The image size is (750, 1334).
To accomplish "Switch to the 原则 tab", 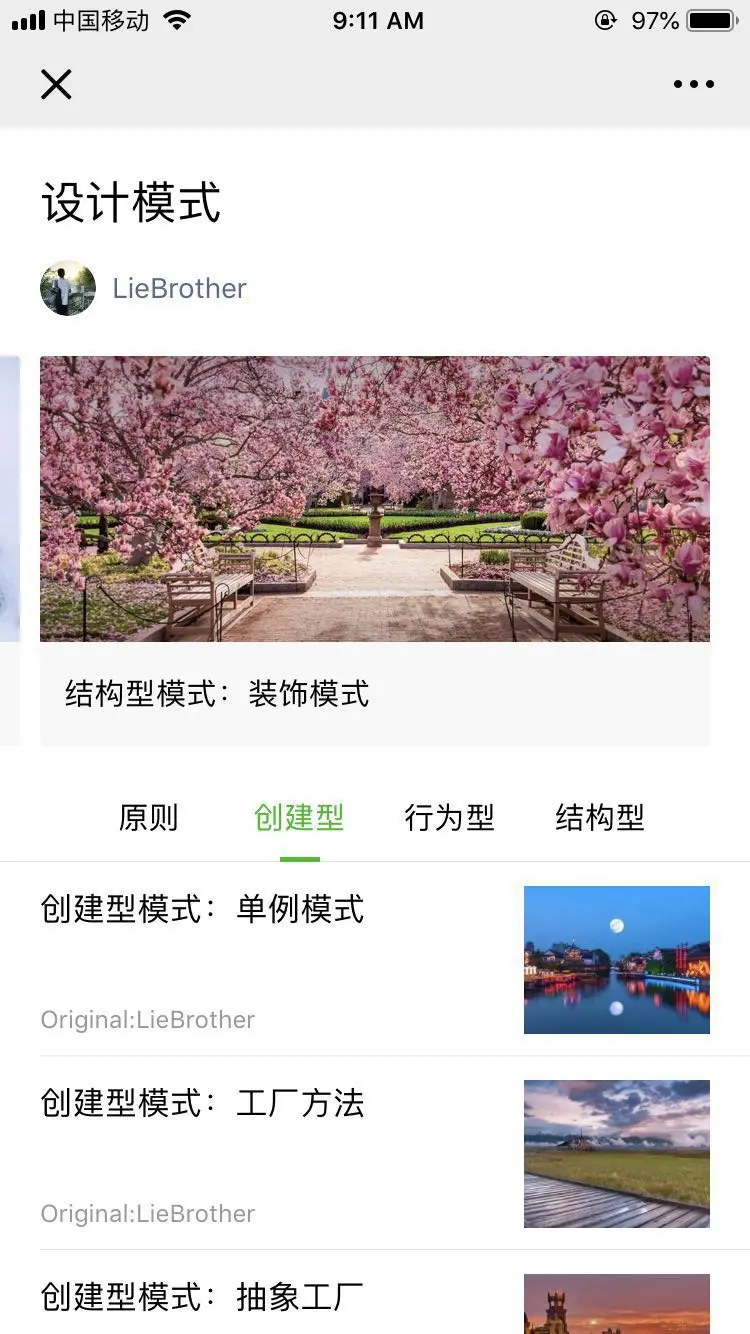I will tap(150, 817).
